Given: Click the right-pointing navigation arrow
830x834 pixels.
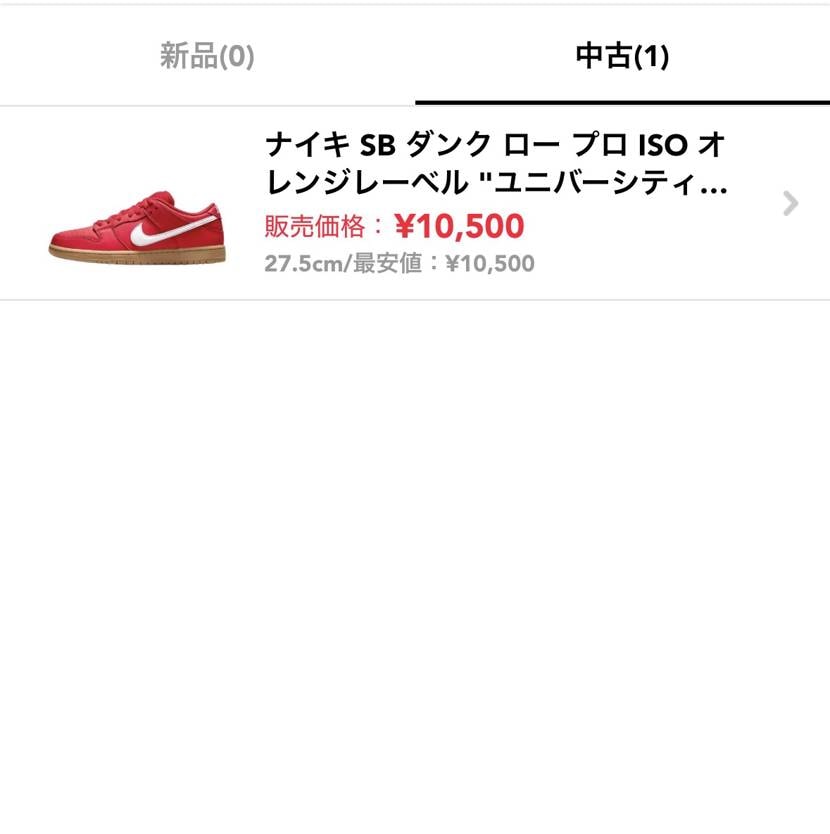Looking at the screenshot, I should click(x=791, y=203).
